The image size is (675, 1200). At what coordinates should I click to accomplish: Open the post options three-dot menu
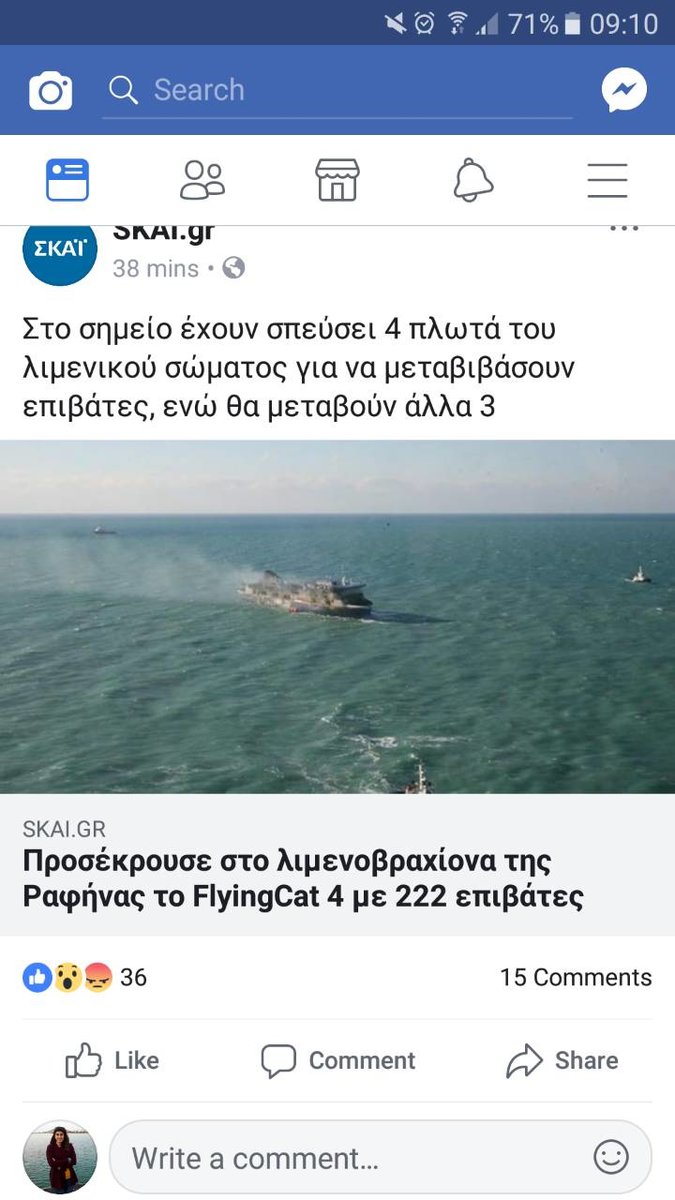click(x=624, y=230)
